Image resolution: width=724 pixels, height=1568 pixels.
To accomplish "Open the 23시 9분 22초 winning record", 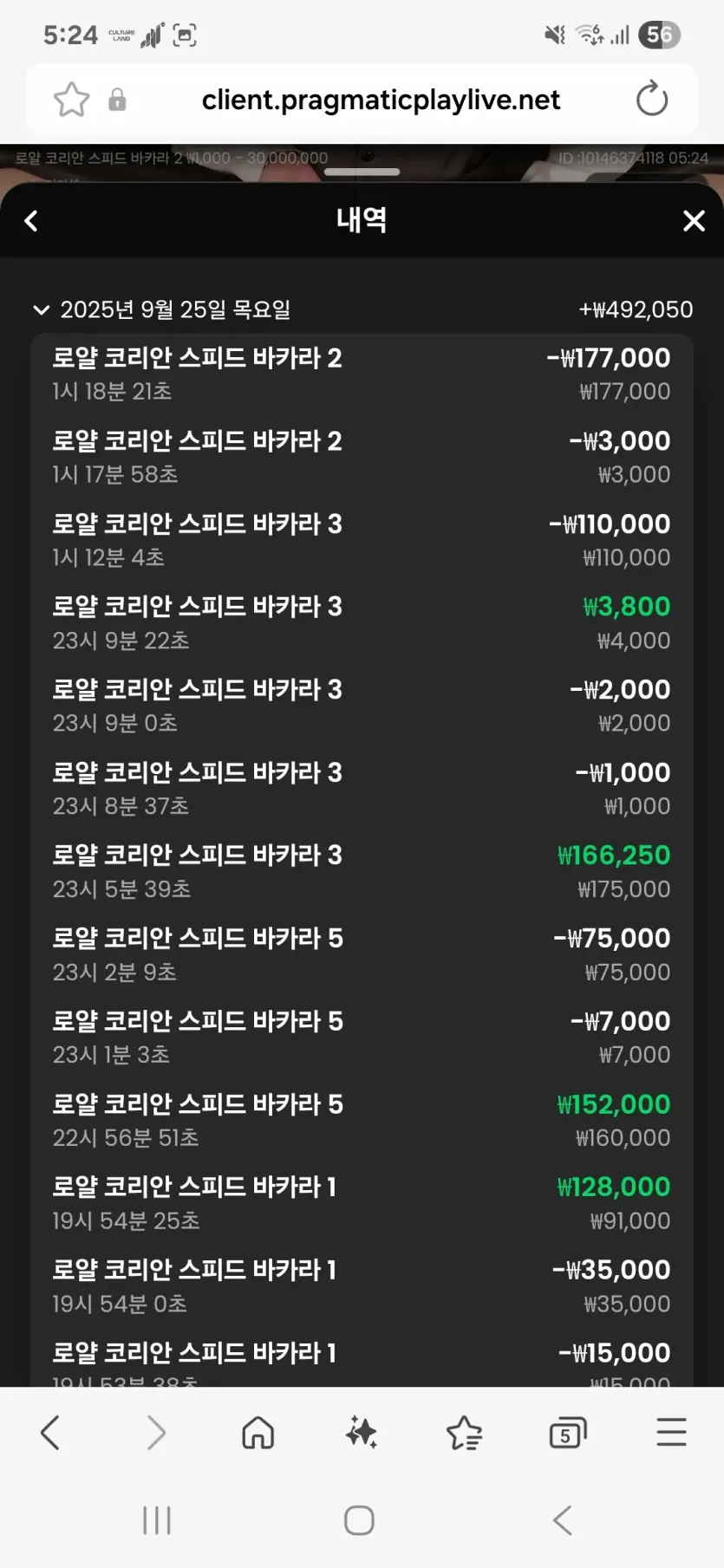I will point(362,622).
